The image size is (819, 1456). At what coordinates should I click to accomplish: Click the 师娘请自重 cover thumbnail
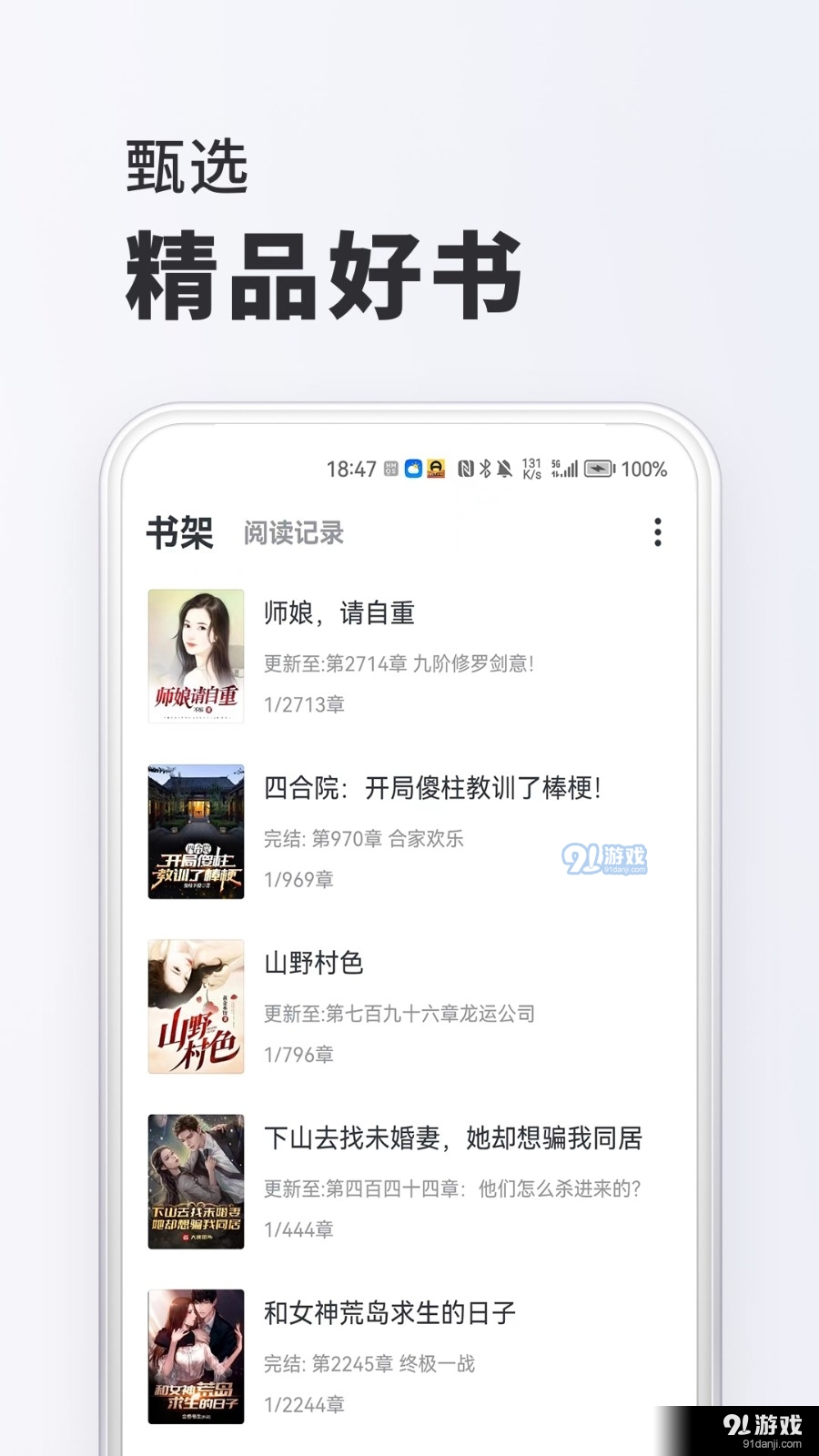(x=195, y=657)
